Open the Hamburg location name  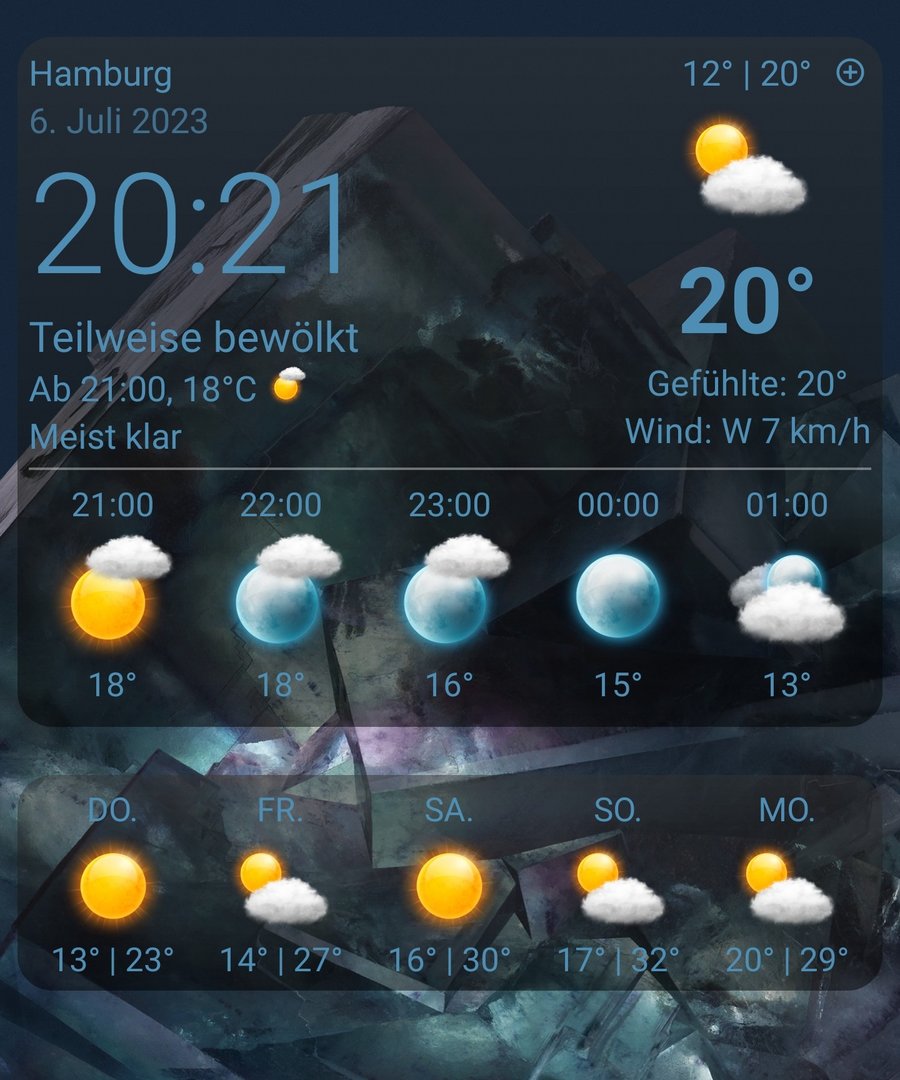(101, 74)
